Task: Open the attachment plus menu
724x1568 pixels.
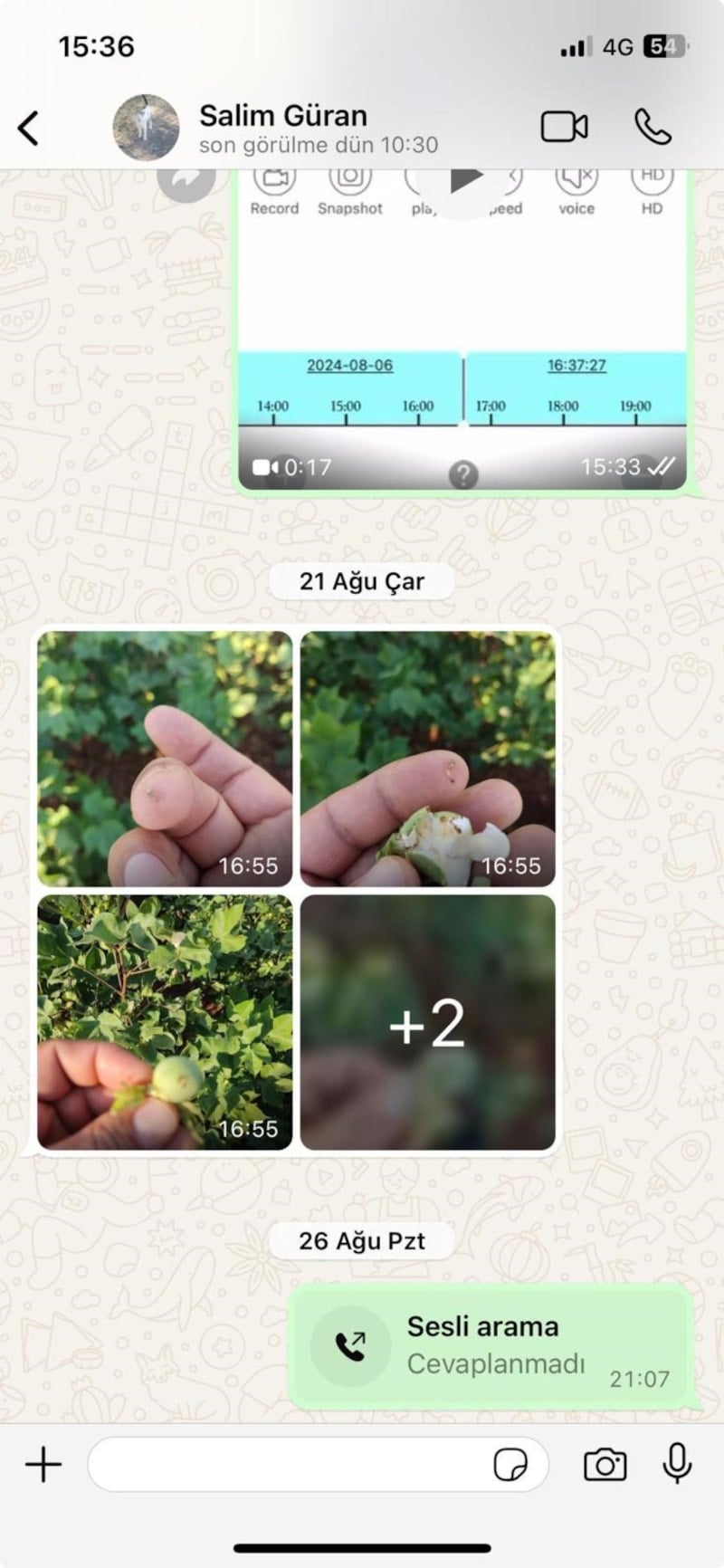Action: click(x=43, y=1464)
